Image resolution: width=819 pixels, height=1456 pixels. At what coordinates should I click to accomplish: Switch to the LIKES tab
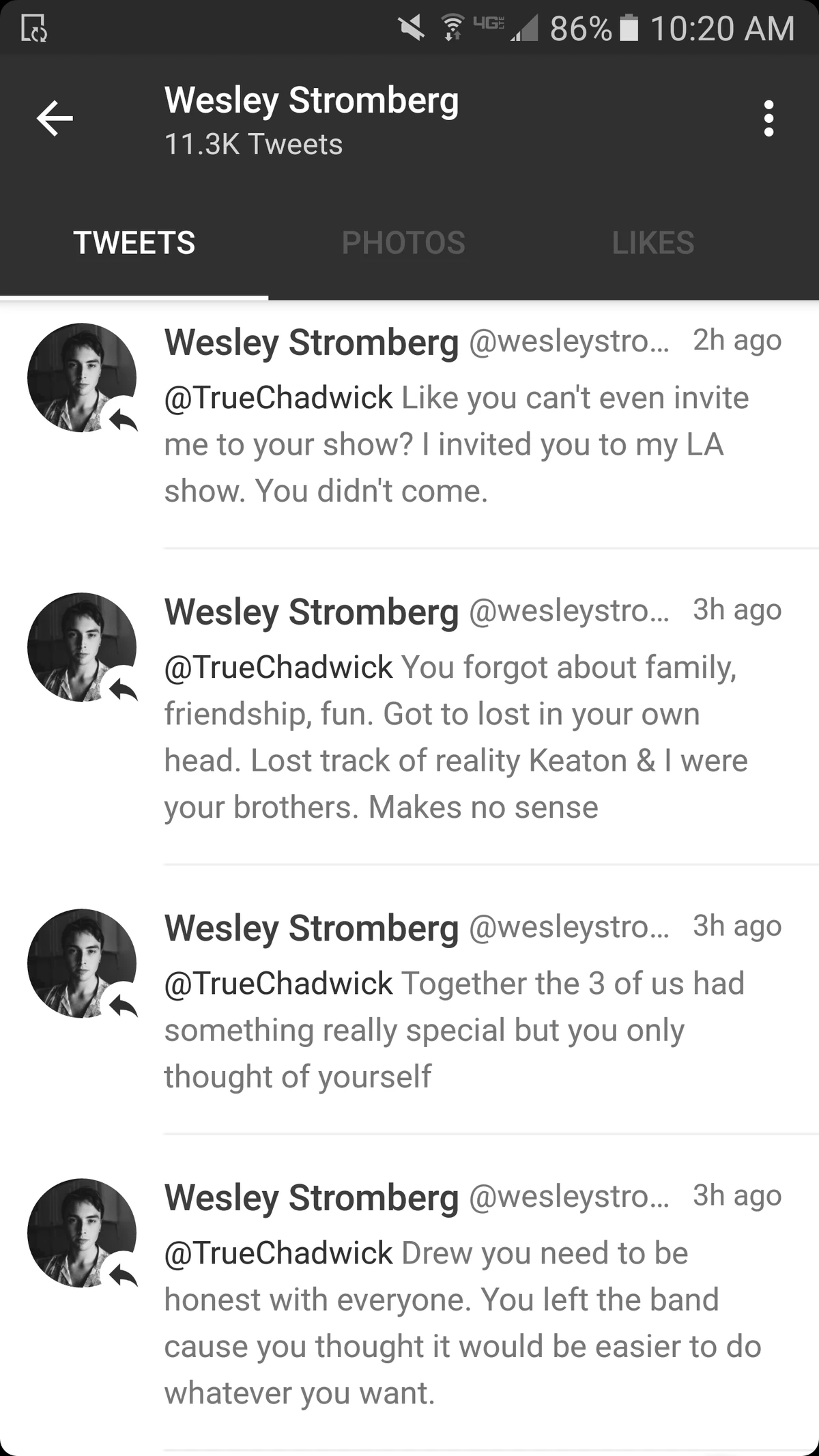click(x=654, y=243)
